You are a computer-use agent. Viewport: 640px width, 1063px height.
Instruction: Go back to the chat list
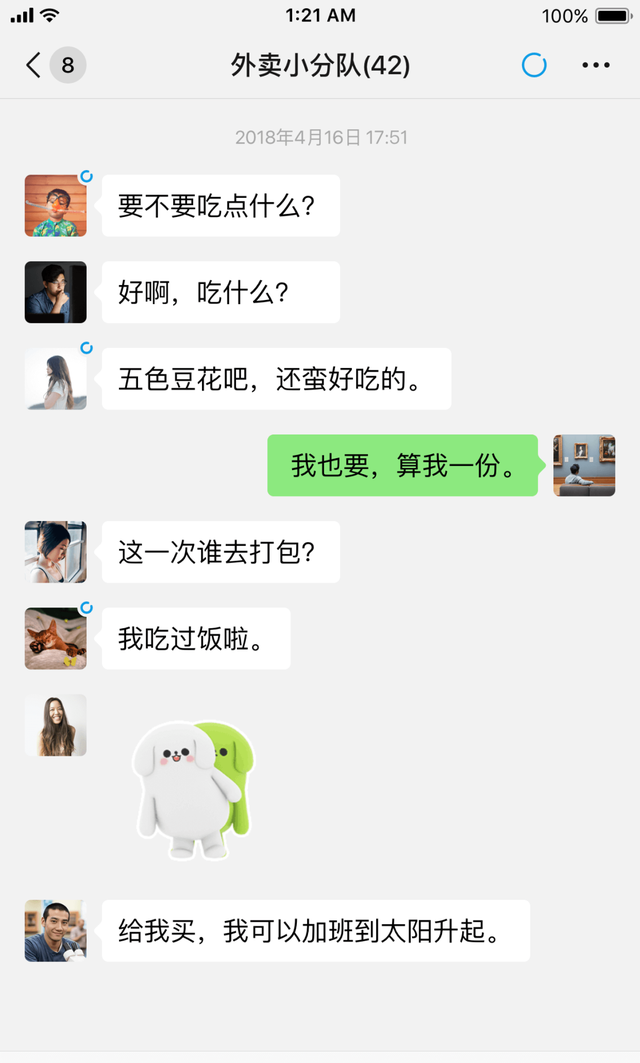35,66
